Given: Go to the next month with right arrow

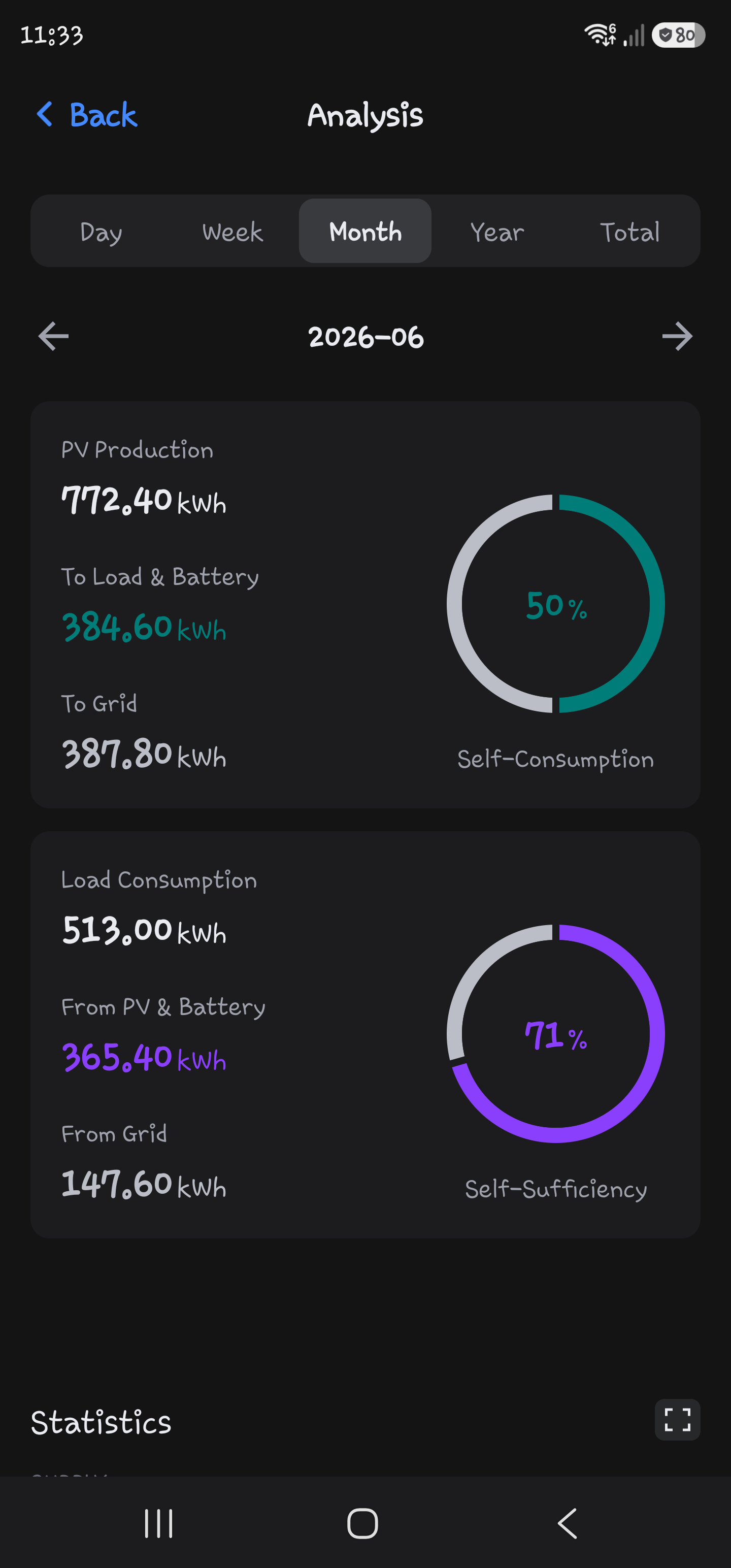Looking at the screenshot, I should pos(677,337).
